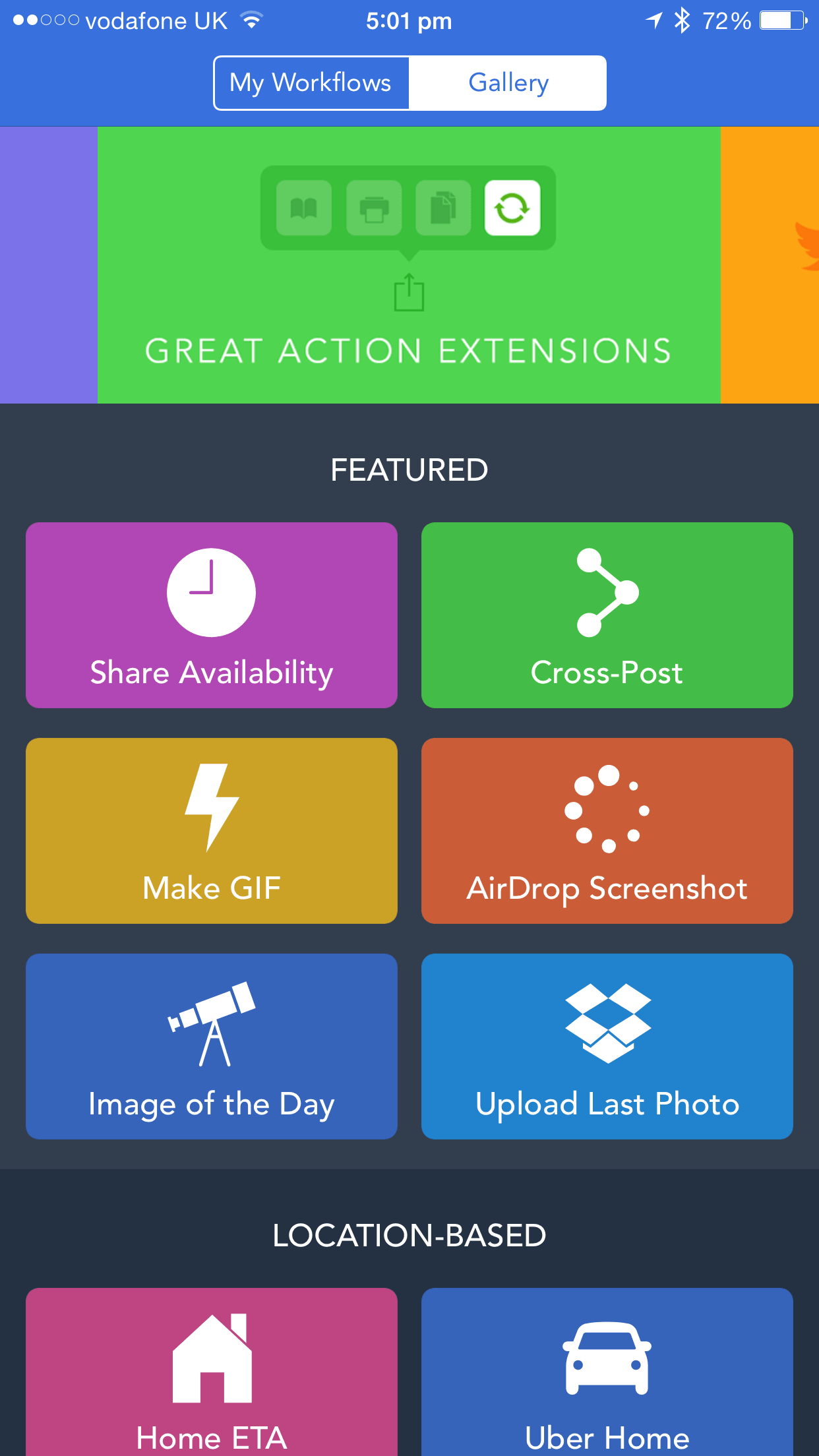This screenshot has width=819, height=1456.
Task: Open the Home ETA workflow
Action: click(212, 1372)
